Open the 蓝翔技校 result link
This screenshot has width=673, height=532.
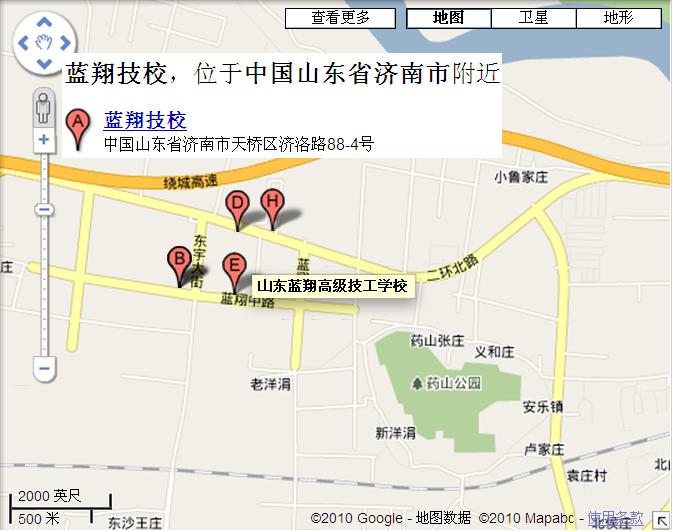pyautogui.click(x=144, y=121)
